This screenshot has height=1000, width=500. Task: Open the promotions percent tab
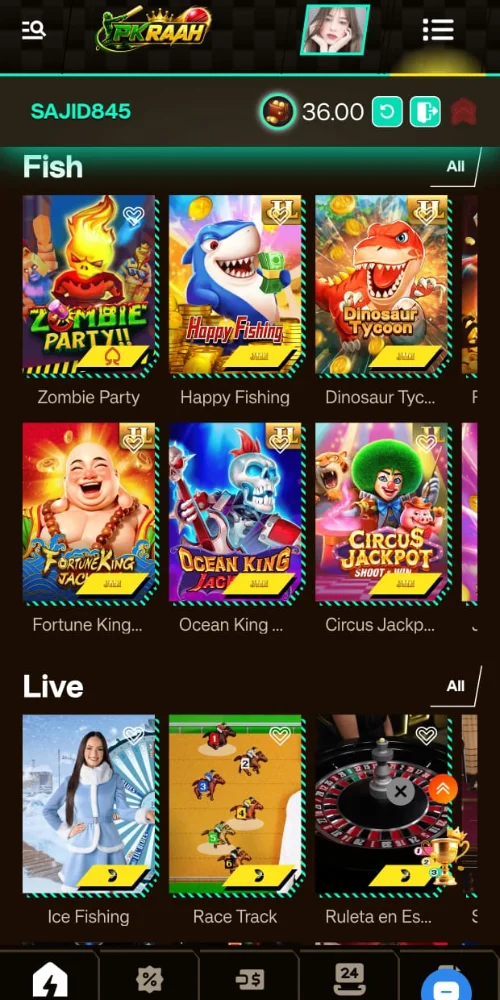(x=149, y=978)
